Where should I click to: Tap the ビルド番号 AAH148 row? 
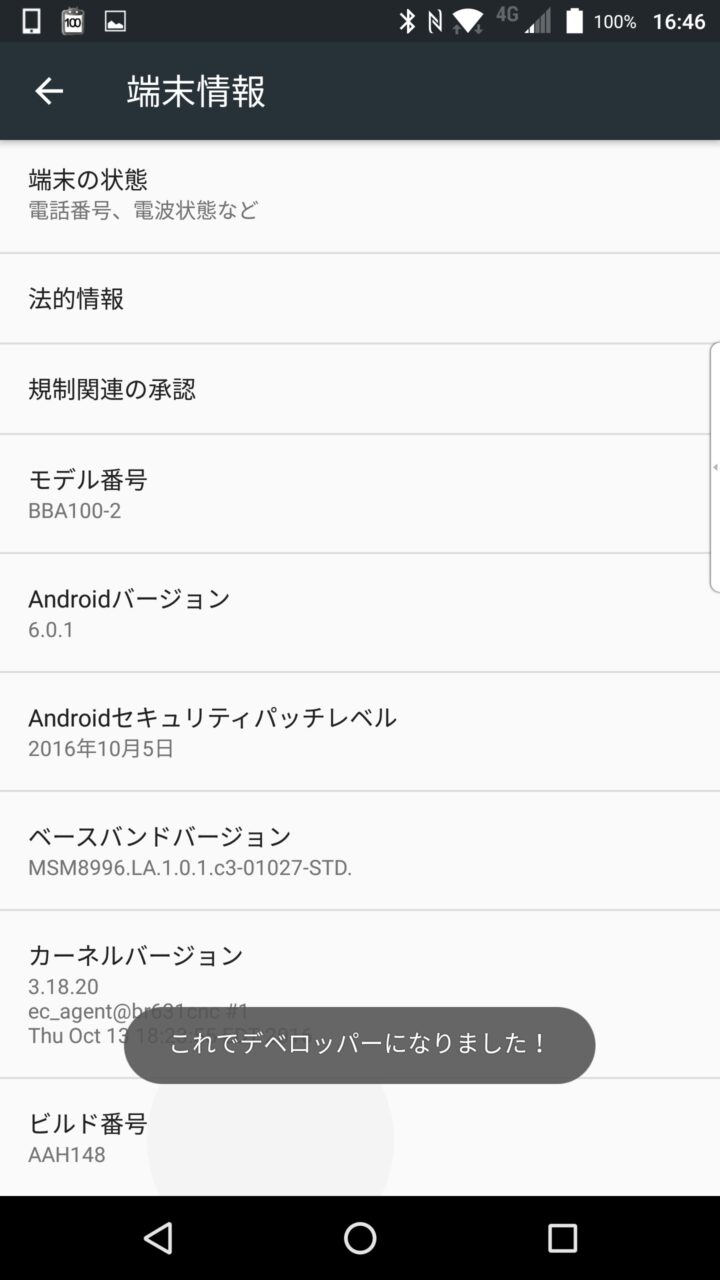point(360,1138)
